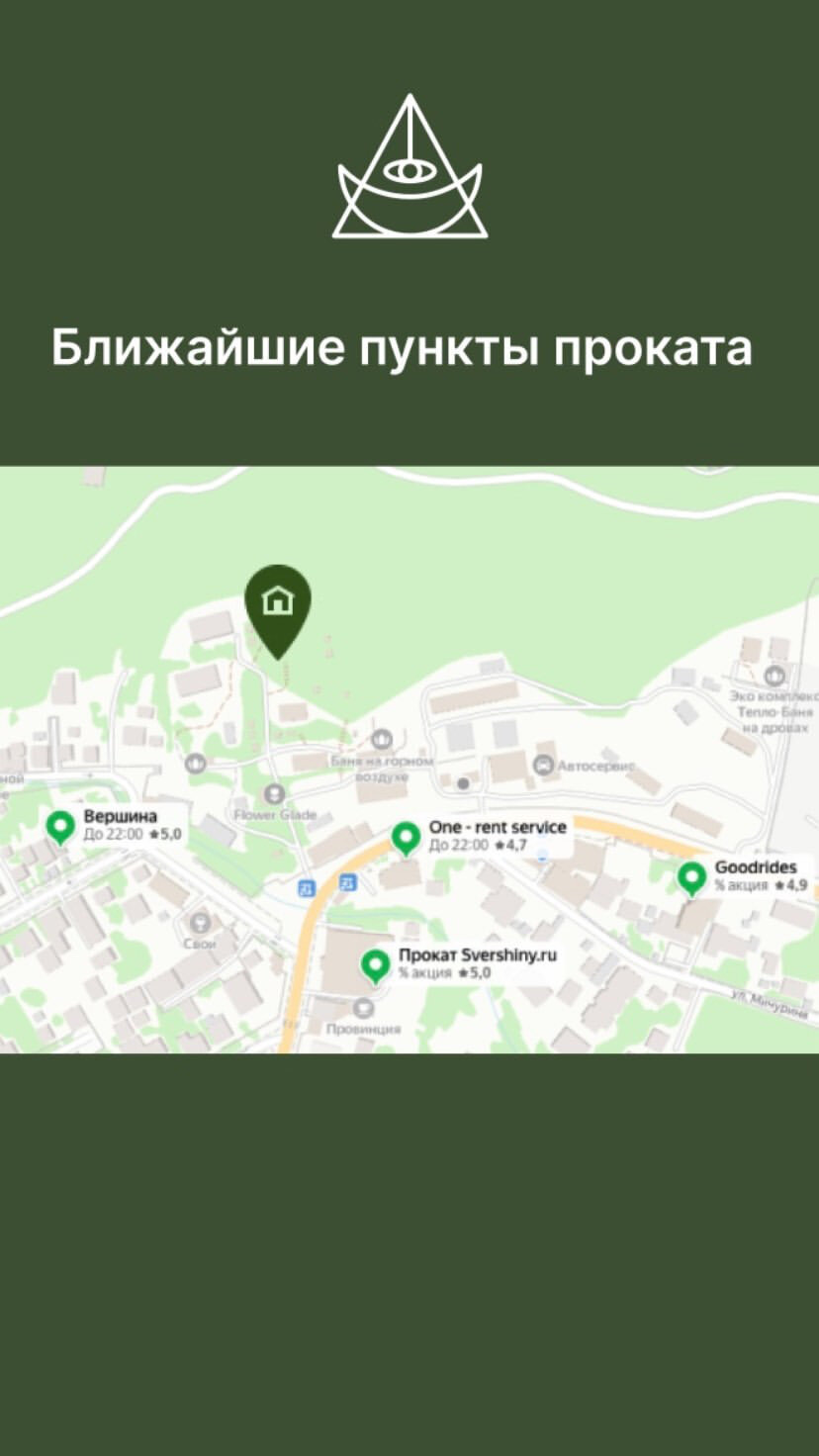Click the Свои venue icon
The width and height of the screenshot is (819, 1456).
tap(201, 922)
